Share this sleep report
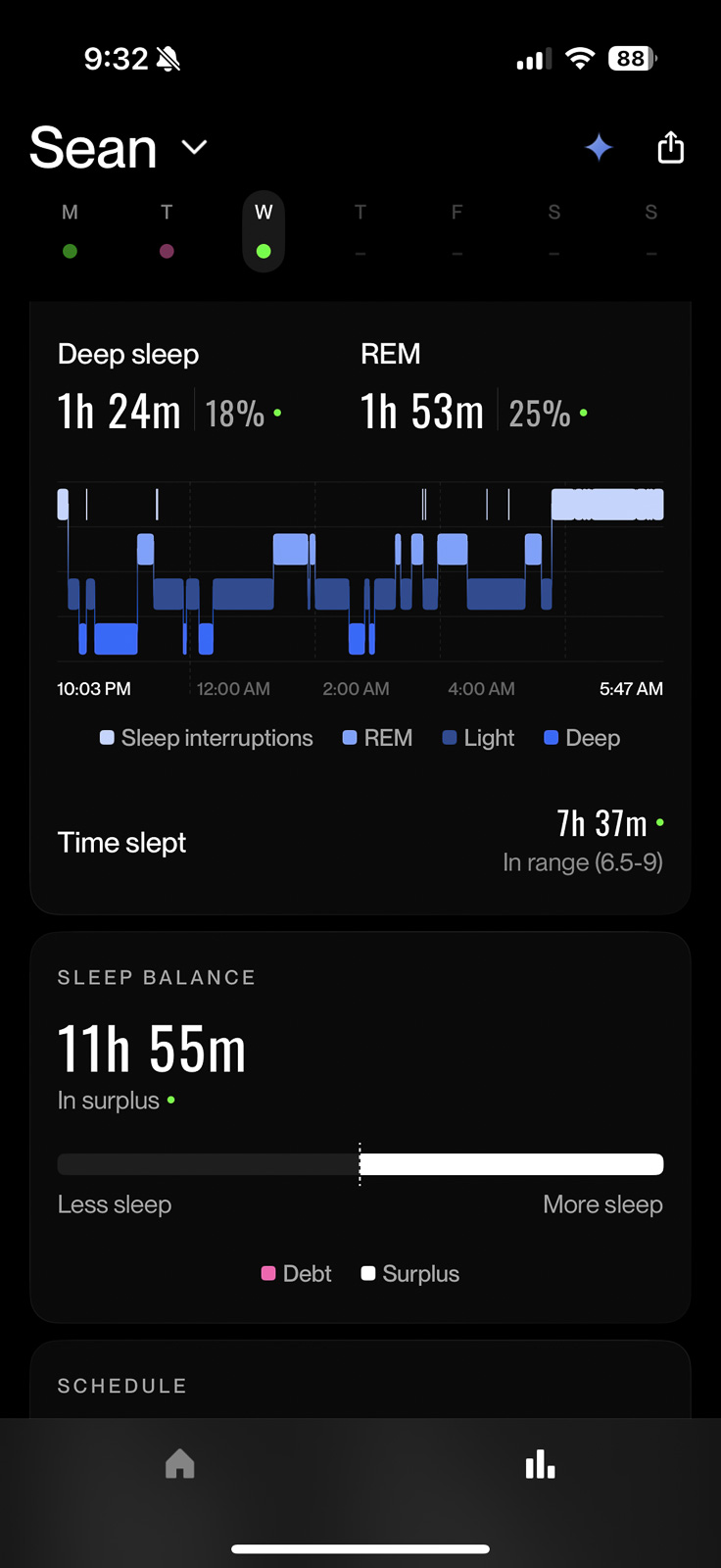The image size is (721, 1568). point(670,148)
